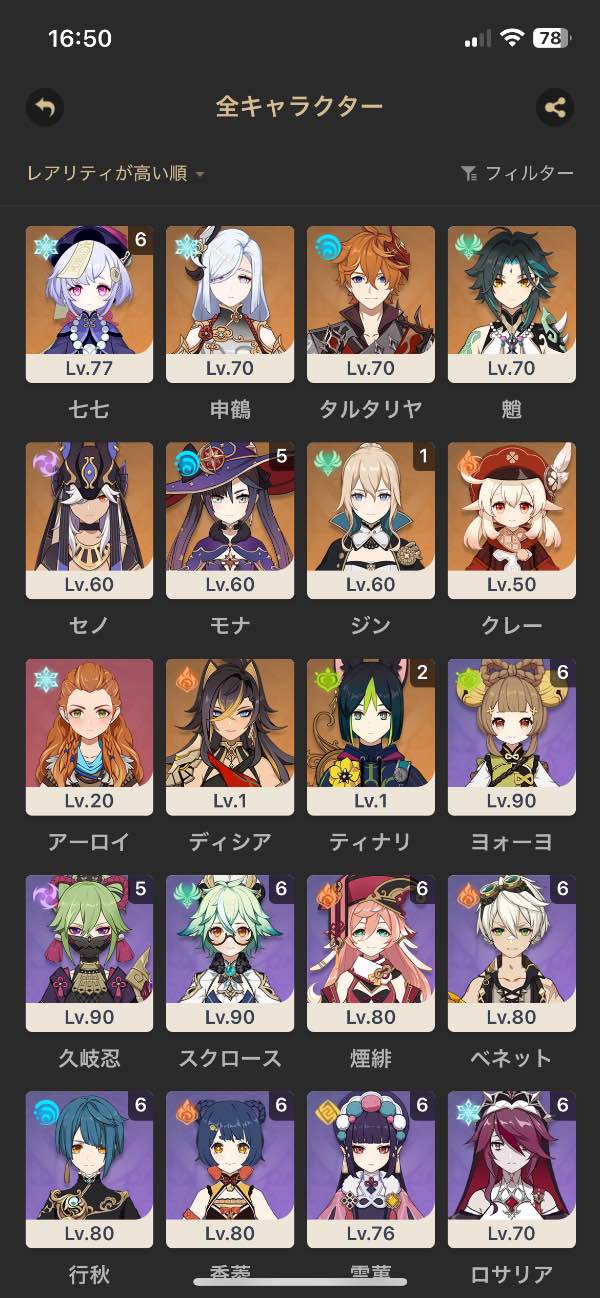Screen dimensions: 600x1298
Task: Select the 申鶴 character card
Action: click(x=230, y=304)
